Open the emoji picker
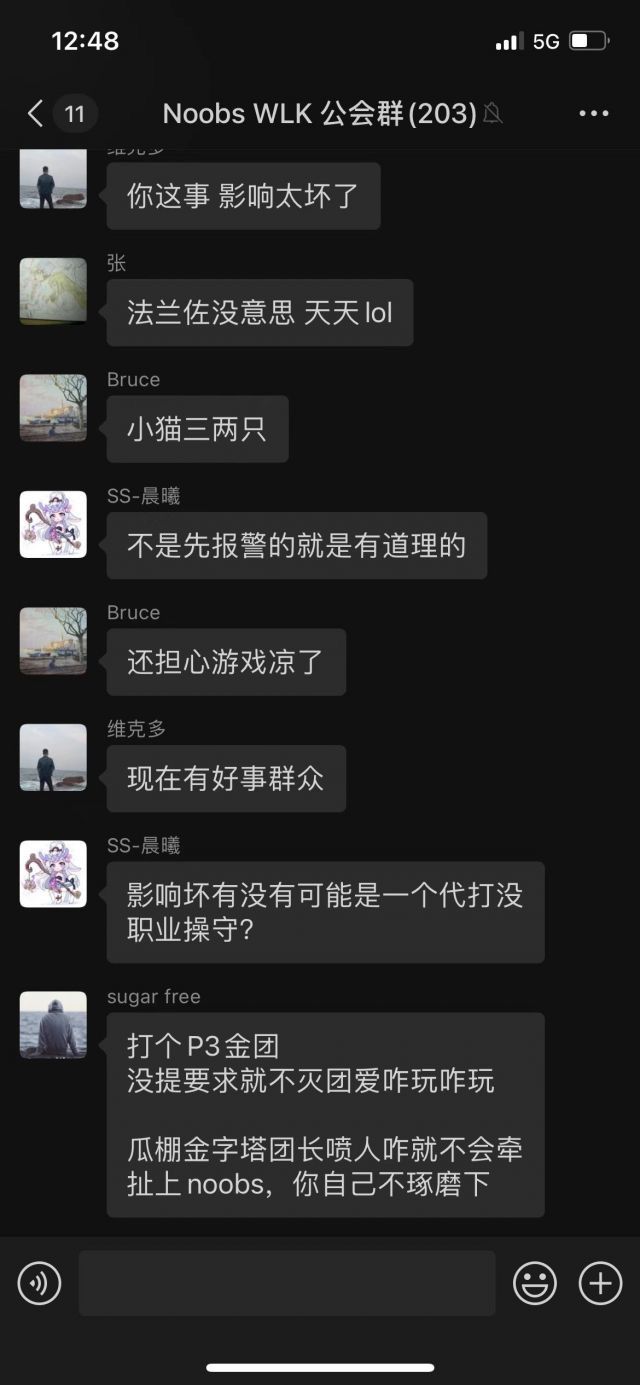The width and height of the screenshot is (640, 1385). (535, 1283)
